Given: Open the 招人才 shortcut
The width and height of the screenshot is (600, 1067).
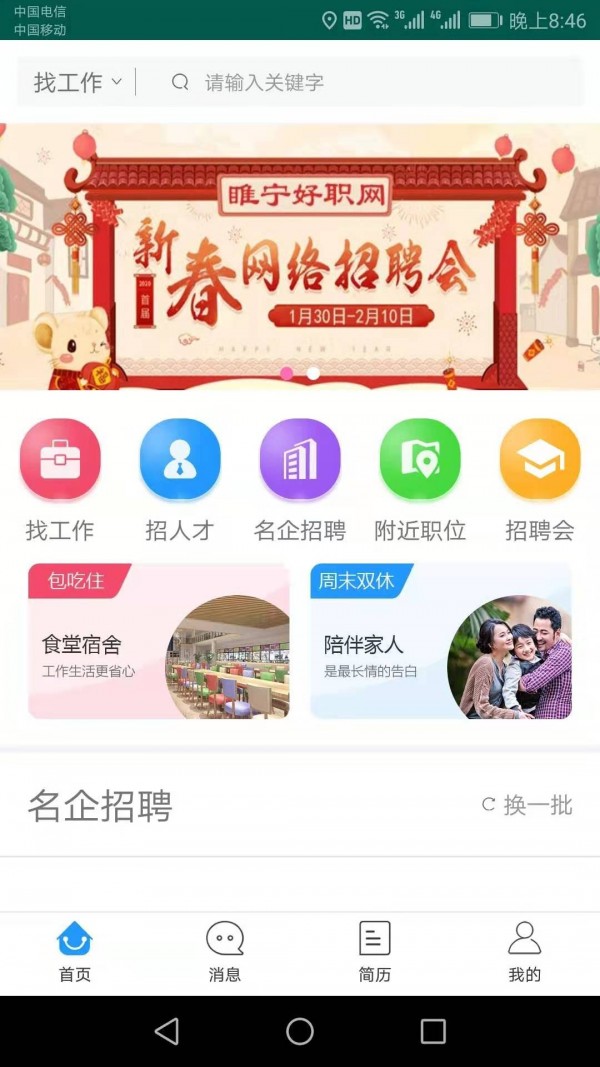Looking at the screenshot, I should (x=180, y=460).
